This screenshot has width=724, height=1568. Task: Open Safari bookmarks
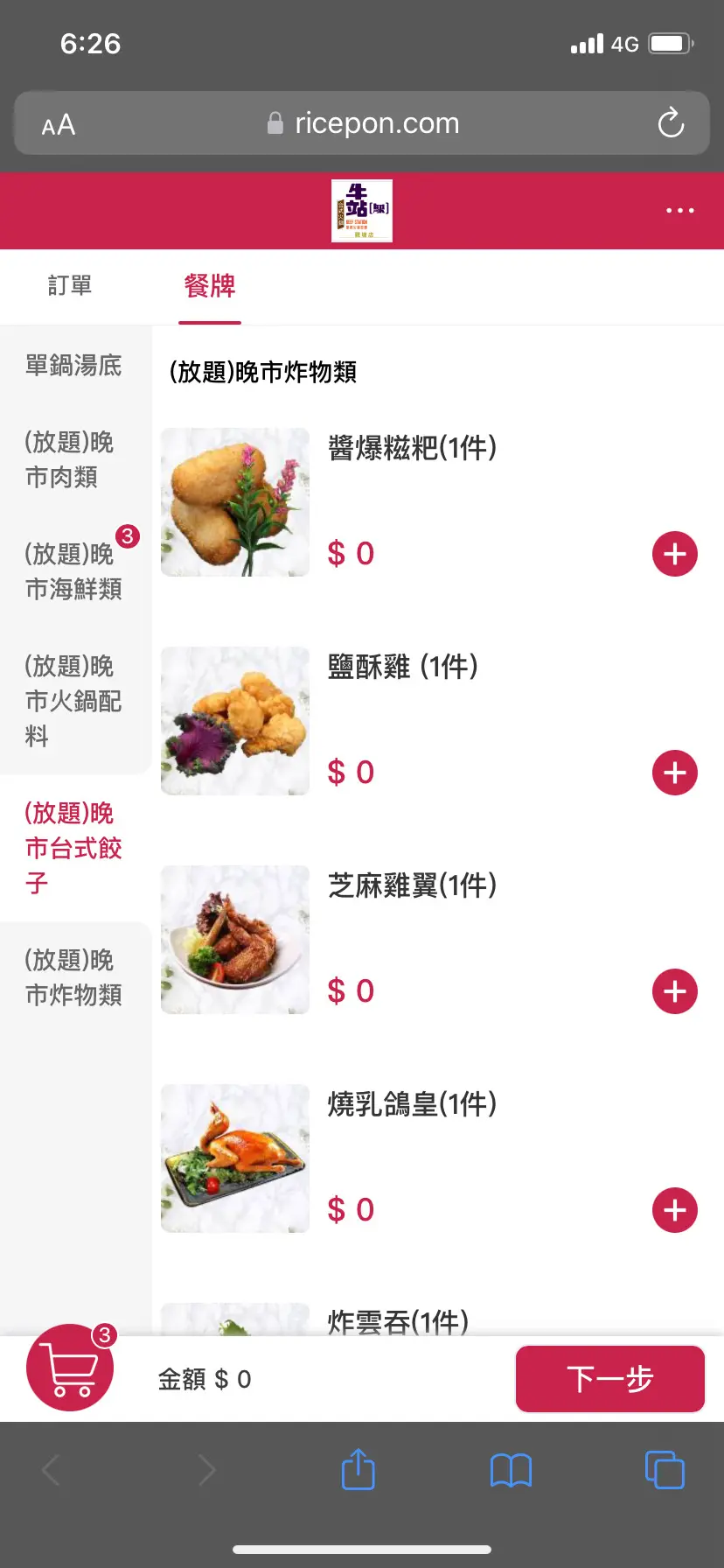point(511,1469)
